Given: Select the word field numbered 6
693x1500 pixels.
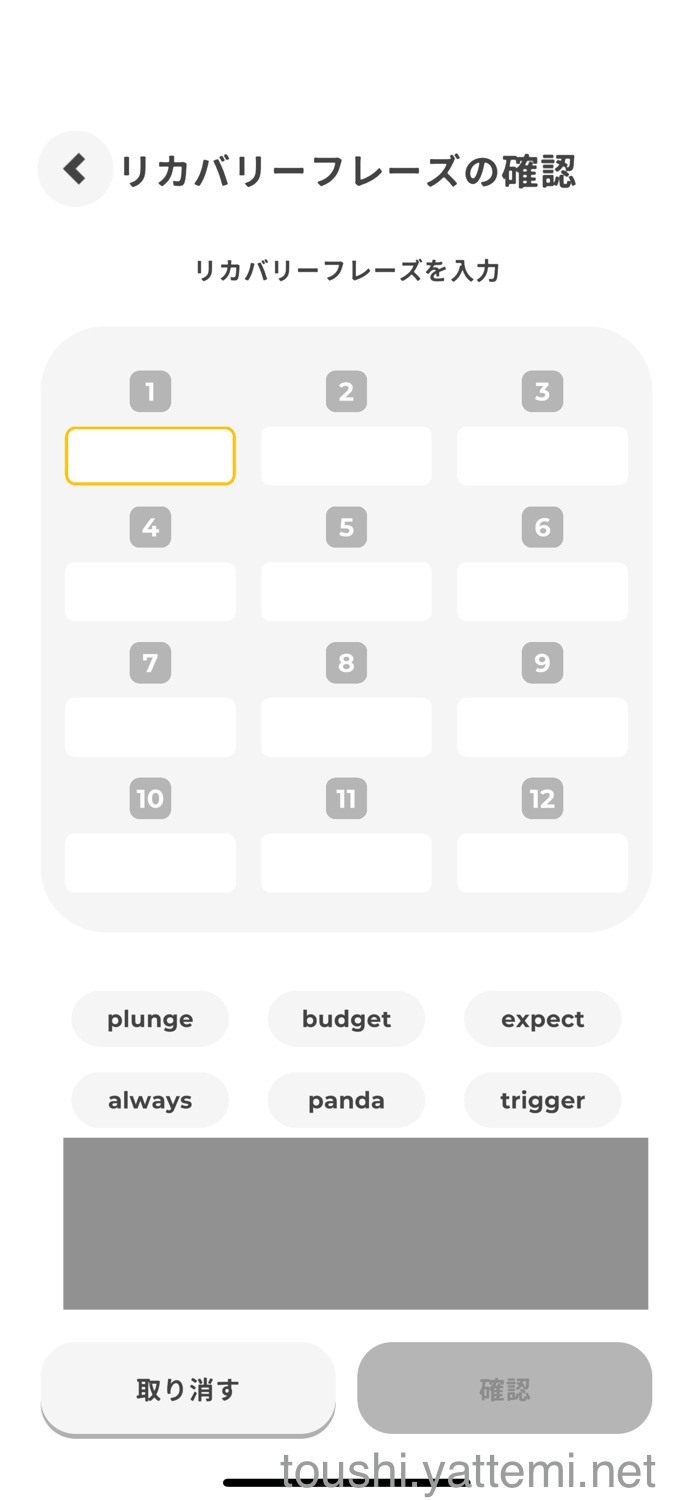Looking at the screenshot, I should point(542,591).
